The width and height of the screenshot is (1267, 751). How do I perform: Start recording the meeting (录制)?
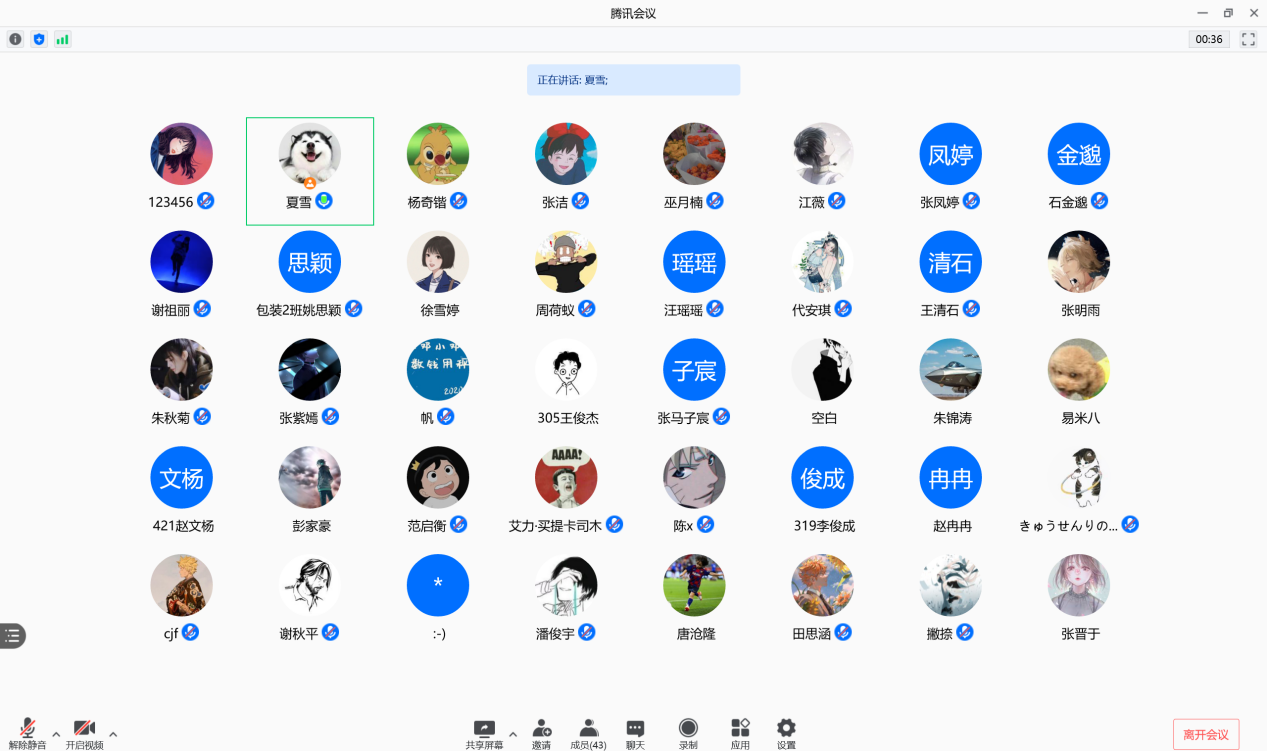(x=688, y=732)
